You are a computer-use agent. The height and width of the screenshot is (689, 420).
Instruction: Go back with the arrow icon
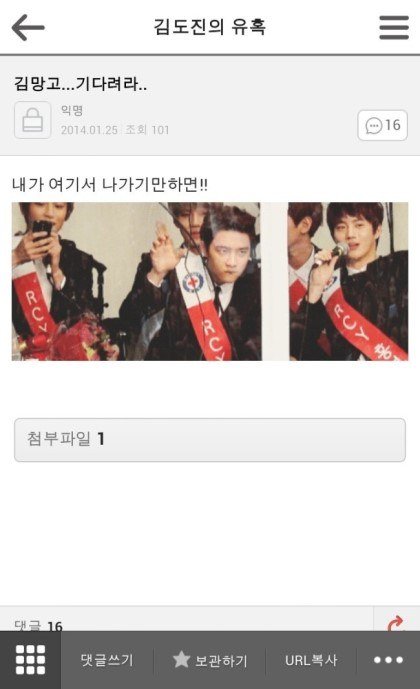[28, 27]
